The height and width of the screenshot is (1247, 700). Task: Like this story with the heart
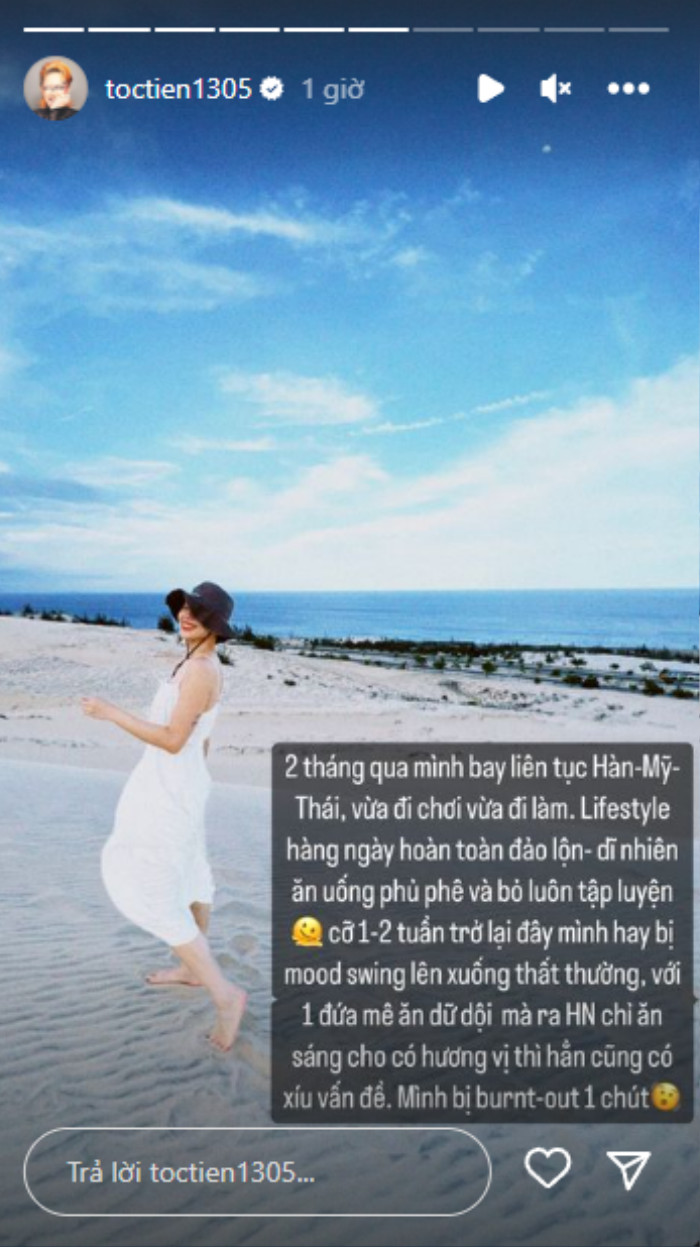coord(548,1169)
